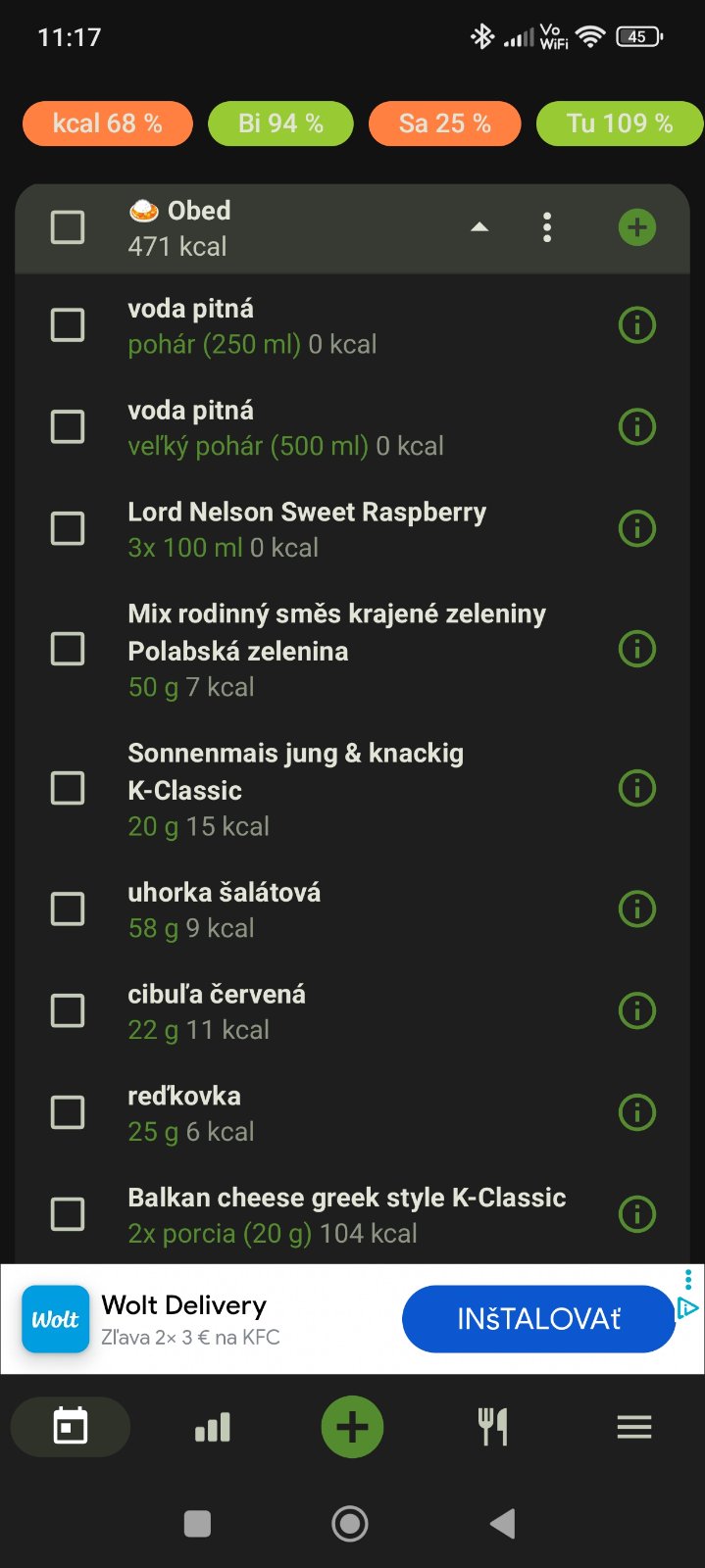Open the Obed three-dot options menu
The height and width of the screenshot is (1568, 705).
coord(547,227)
